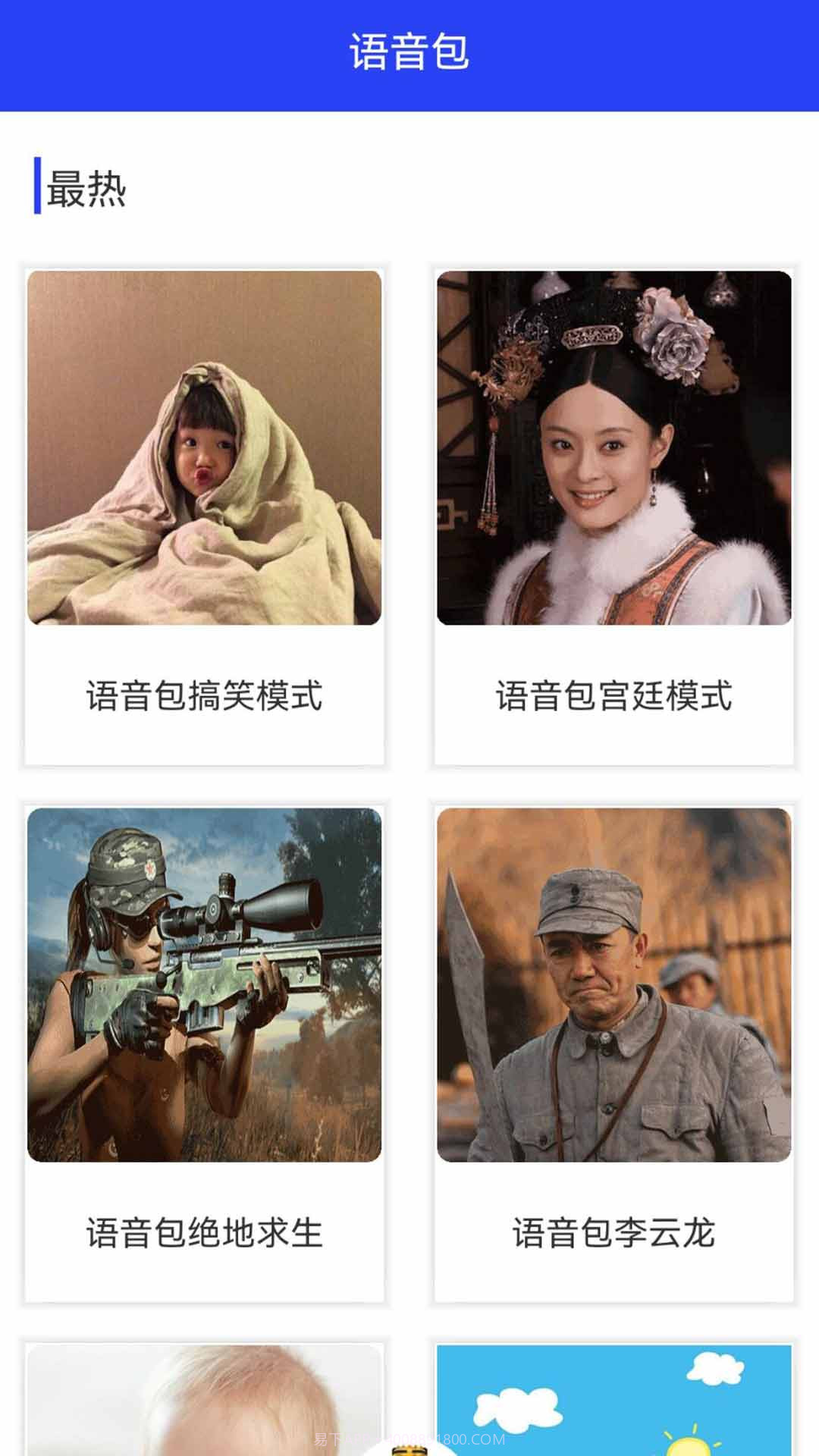Open the 语音包李云龙 voice pack card

coord(613,1053)
